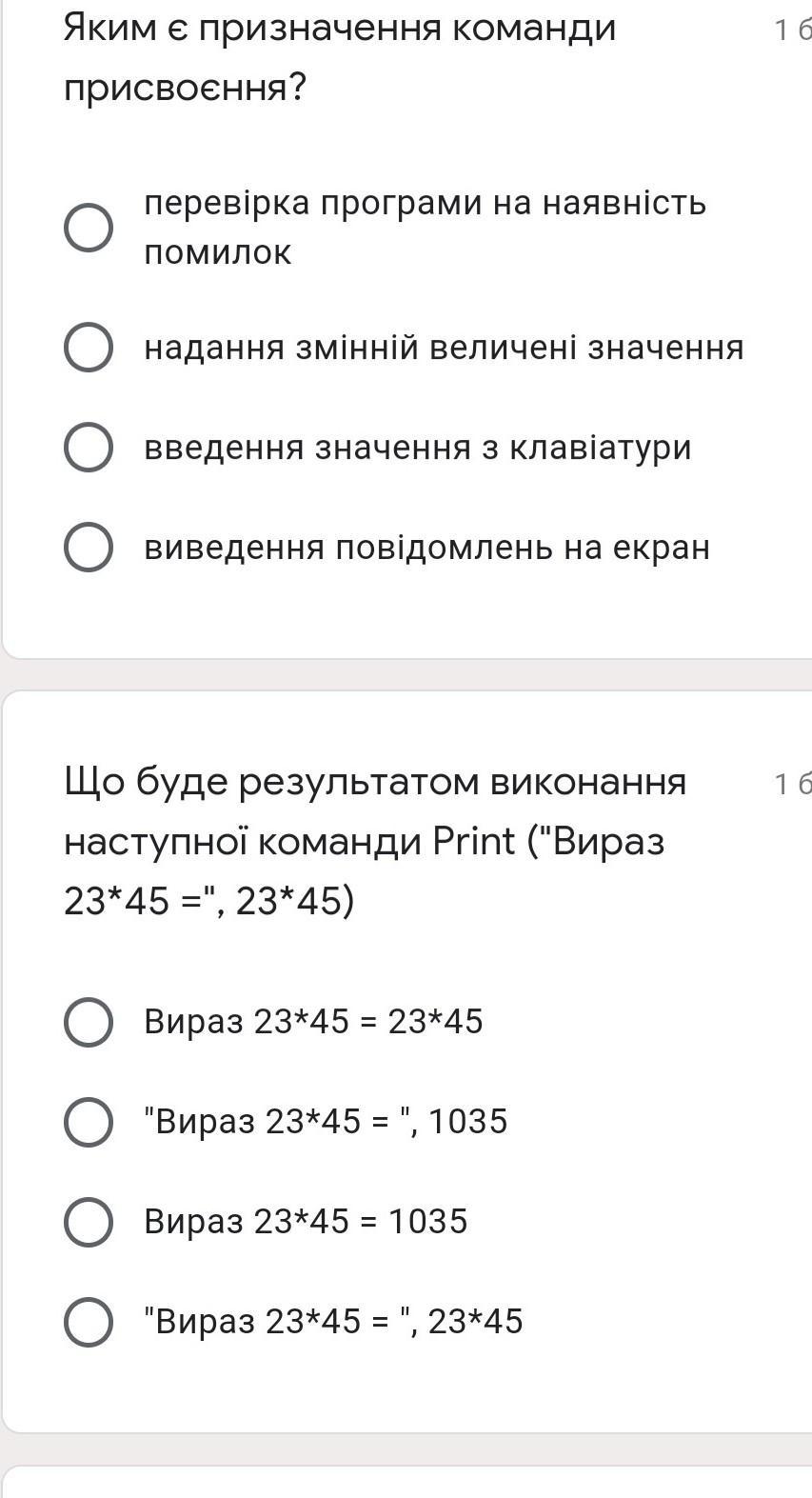Choose 'надання змінній величені значення' answer

point(89,348)
